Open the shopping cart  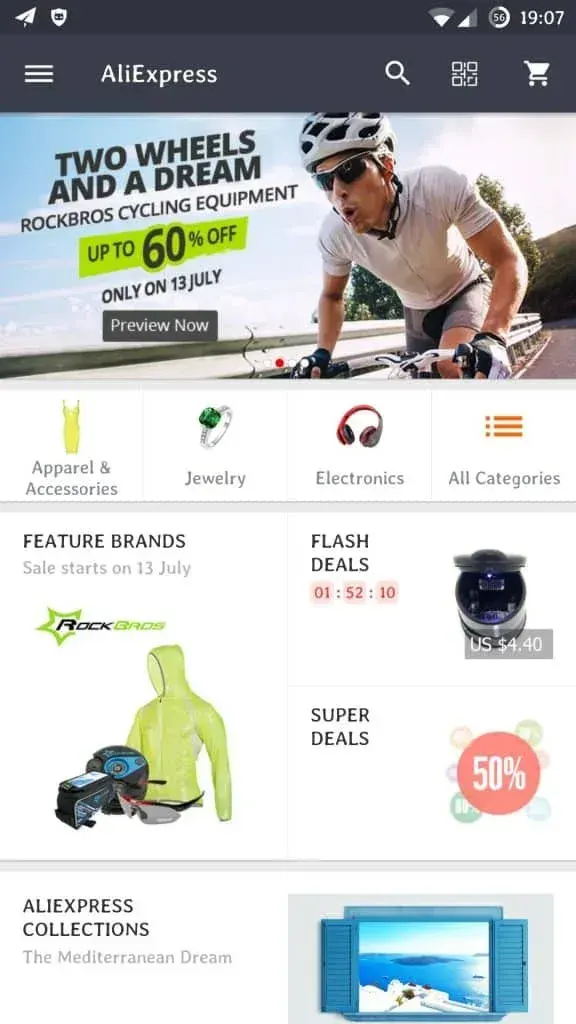click(537, 74)
